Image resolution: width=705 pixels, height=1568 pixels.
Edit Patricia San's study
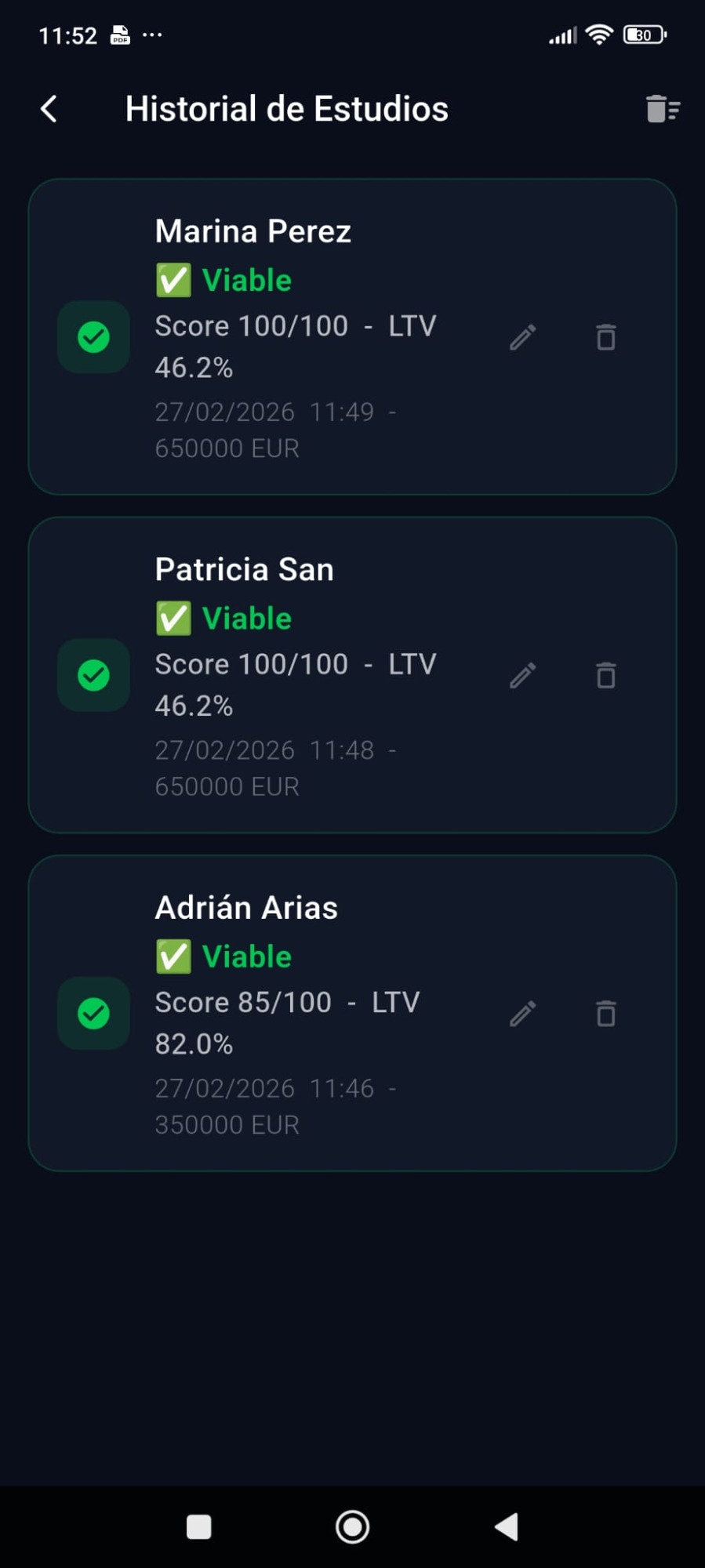click(523, 675)
